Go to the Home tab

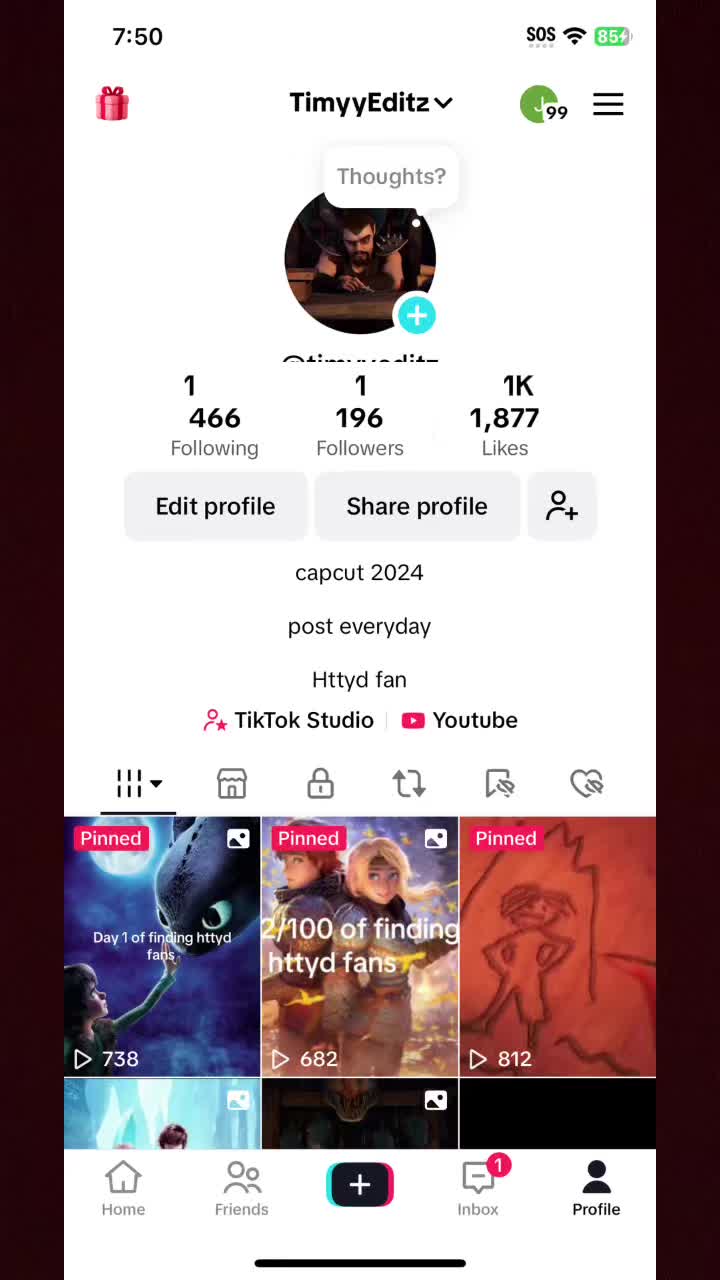[123, 1188]
